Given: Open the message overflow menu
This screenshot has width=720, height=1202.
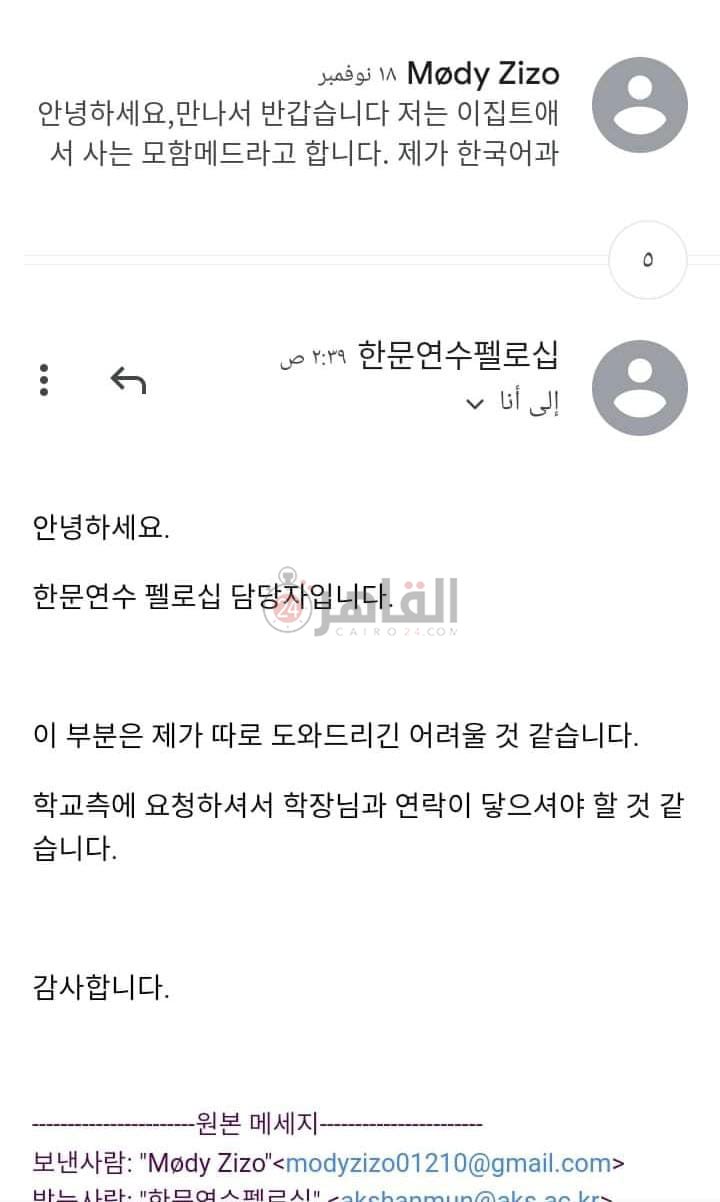Looking at the screenshot, I should click(x=44, y=380).
